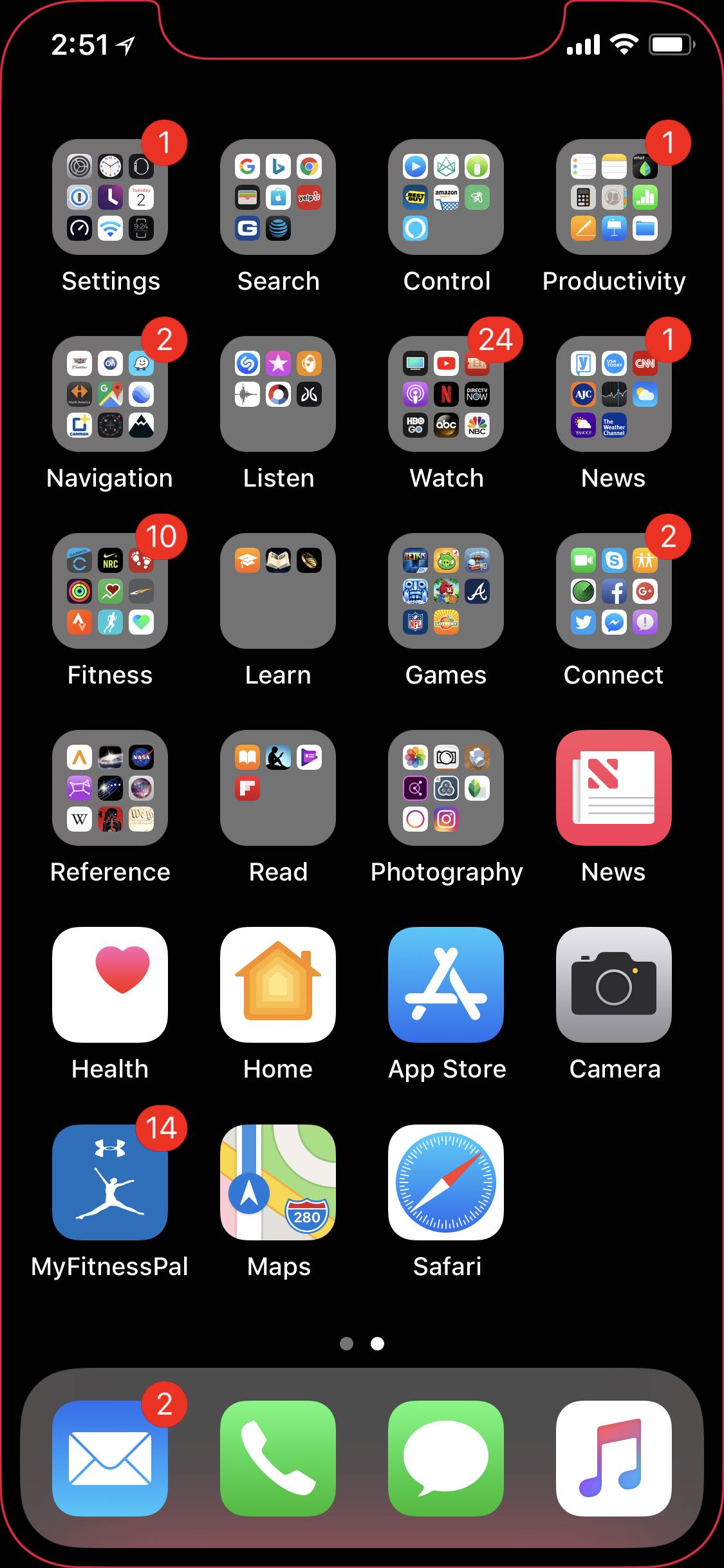The width and height of the screenshot is (724, 1568).
Task: Open the Settings folder
Action: [110, 197]
